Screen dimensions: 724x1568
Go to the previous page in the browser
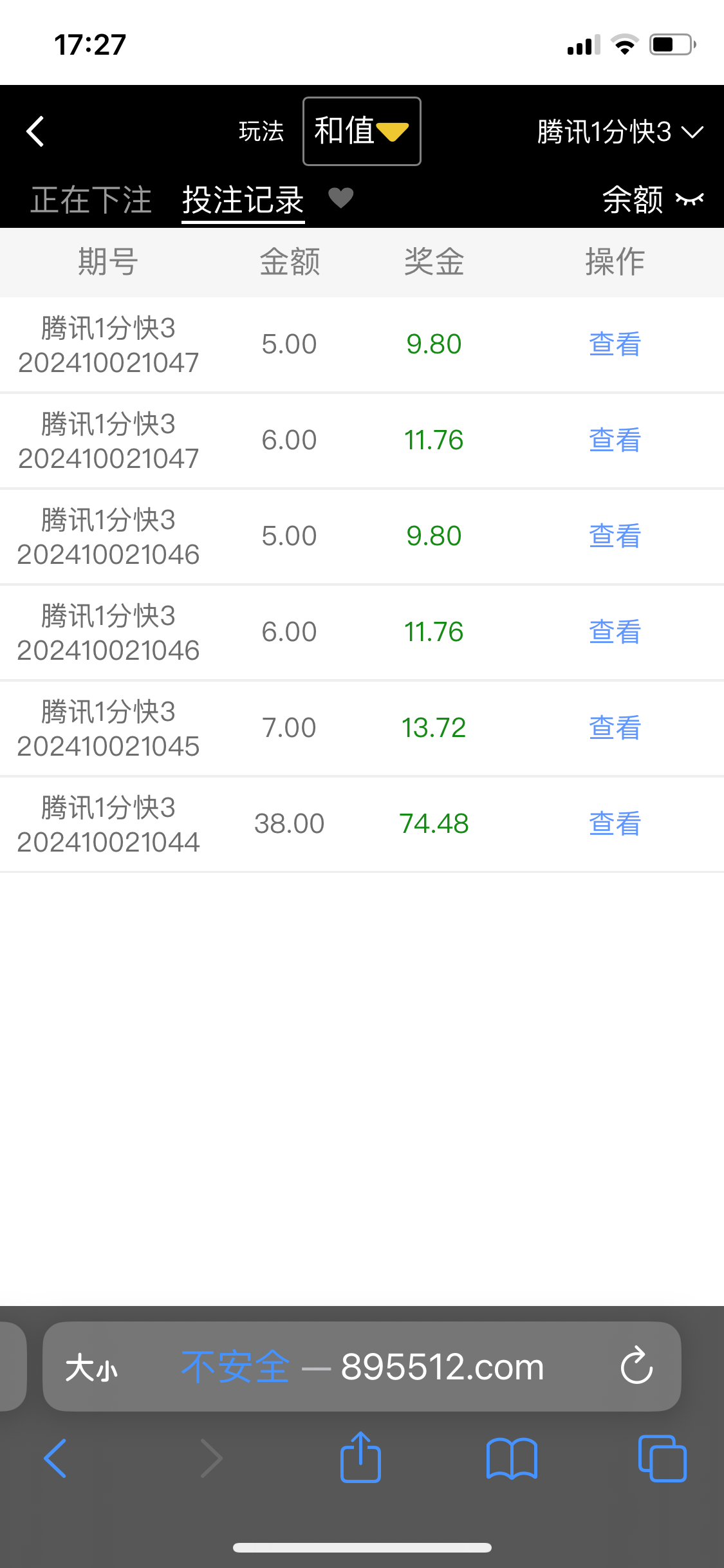tap(55, 1459)
